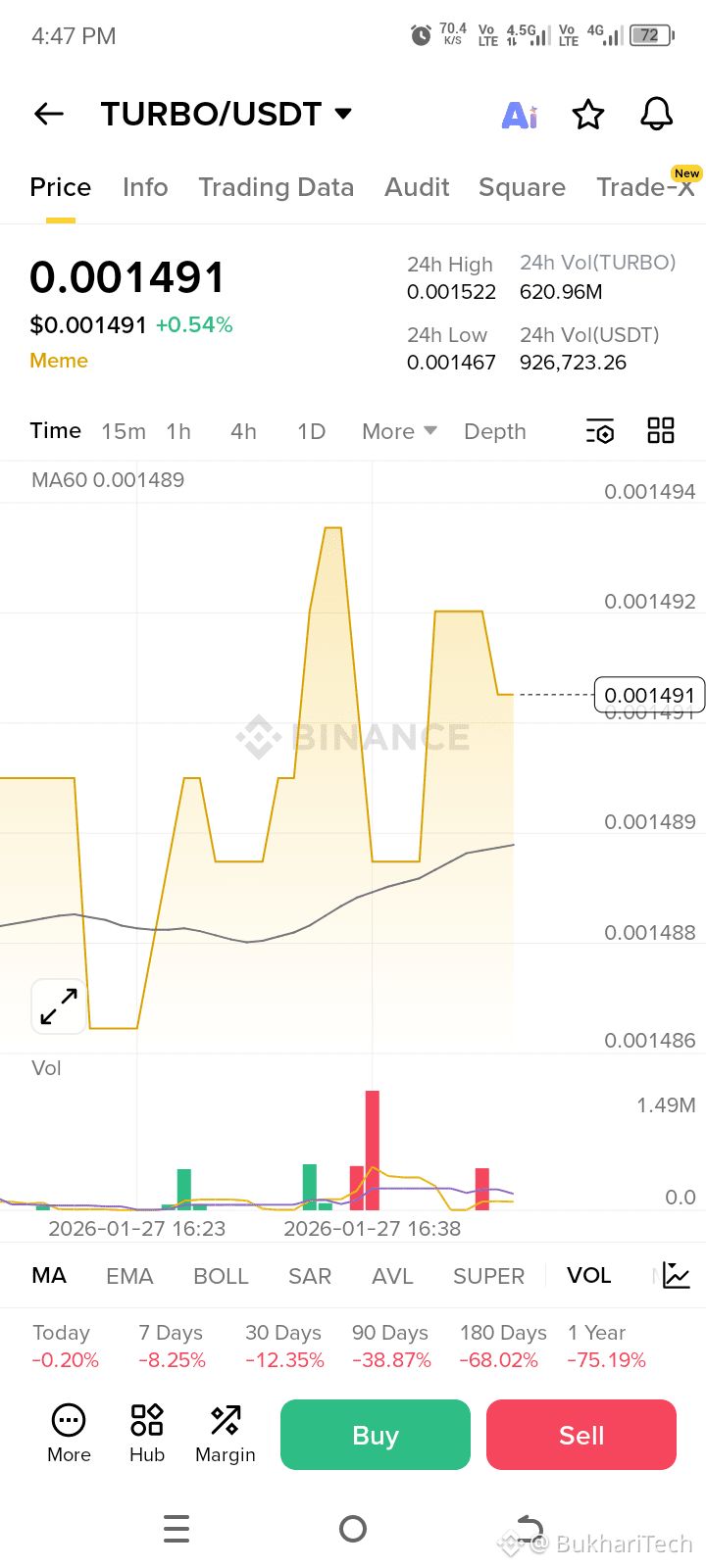The image size is (706, 1568).
Task: Switch to the Trading Data tab
Action: tap(277, 187)
